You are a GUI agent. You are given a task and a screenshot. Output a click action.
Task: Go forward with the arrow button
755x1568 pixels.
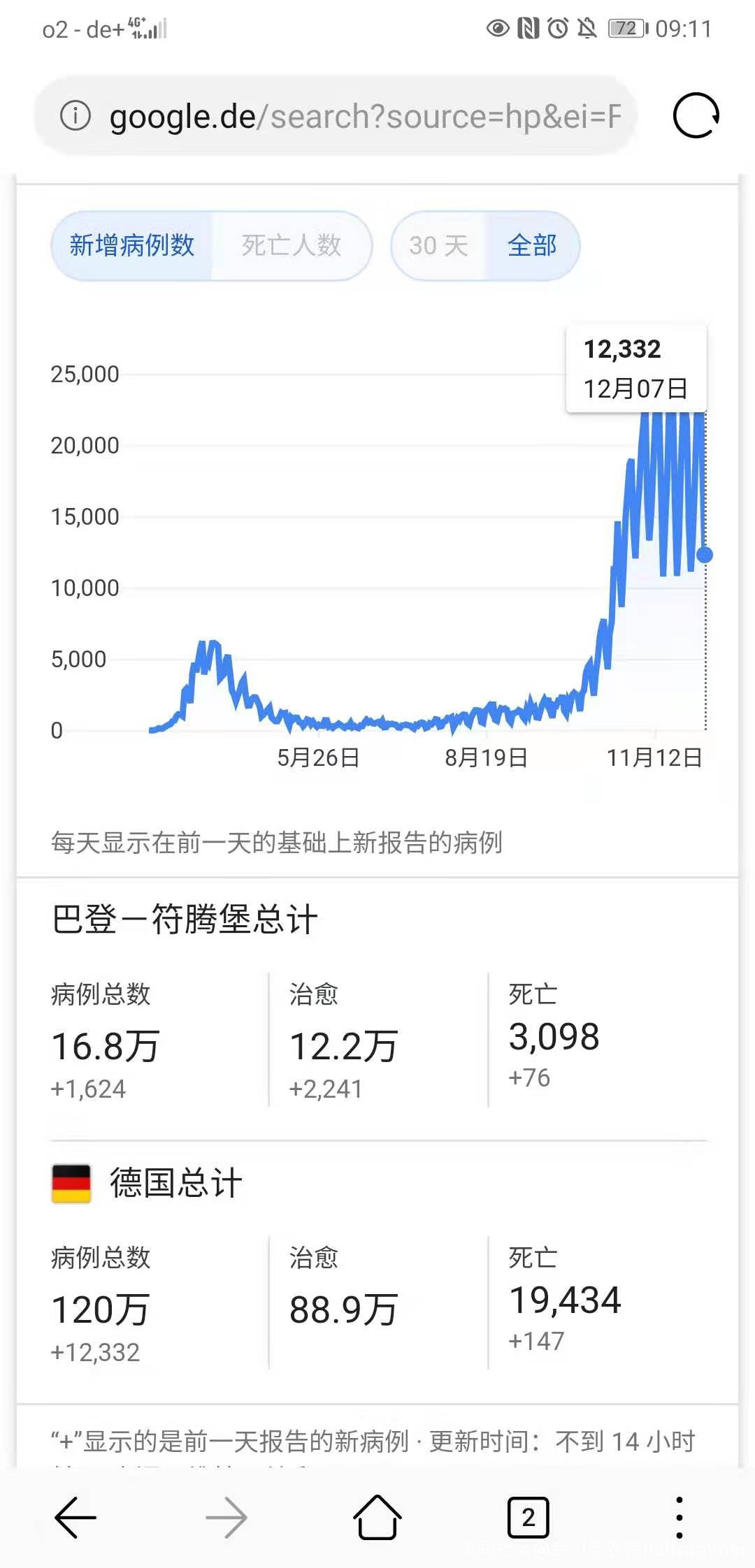pyautogui.click(x=226, y=1518)
